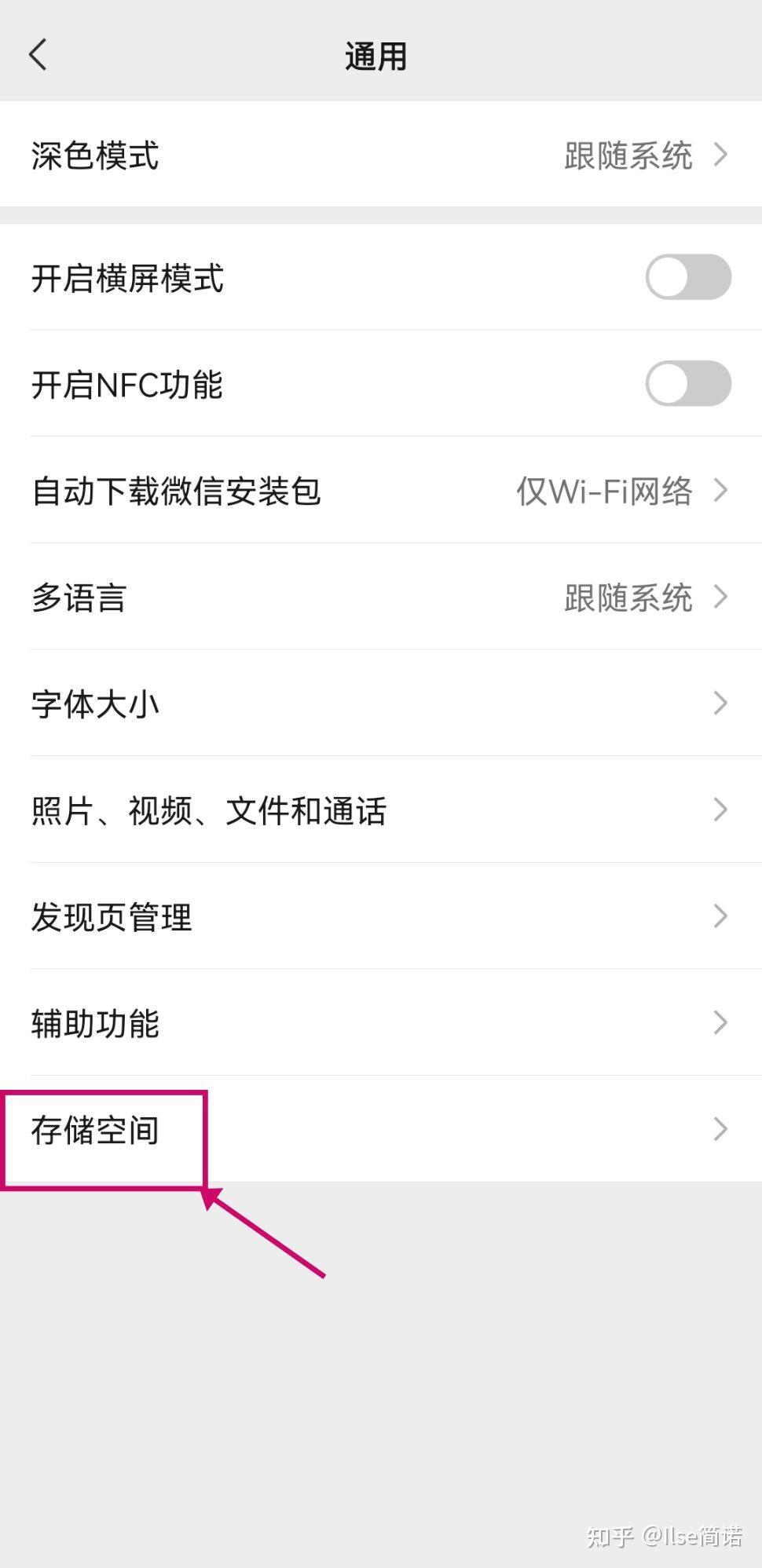
Task: Enable the 开启横屏模式 landscape mode switch
Action: tap(687, 276)
